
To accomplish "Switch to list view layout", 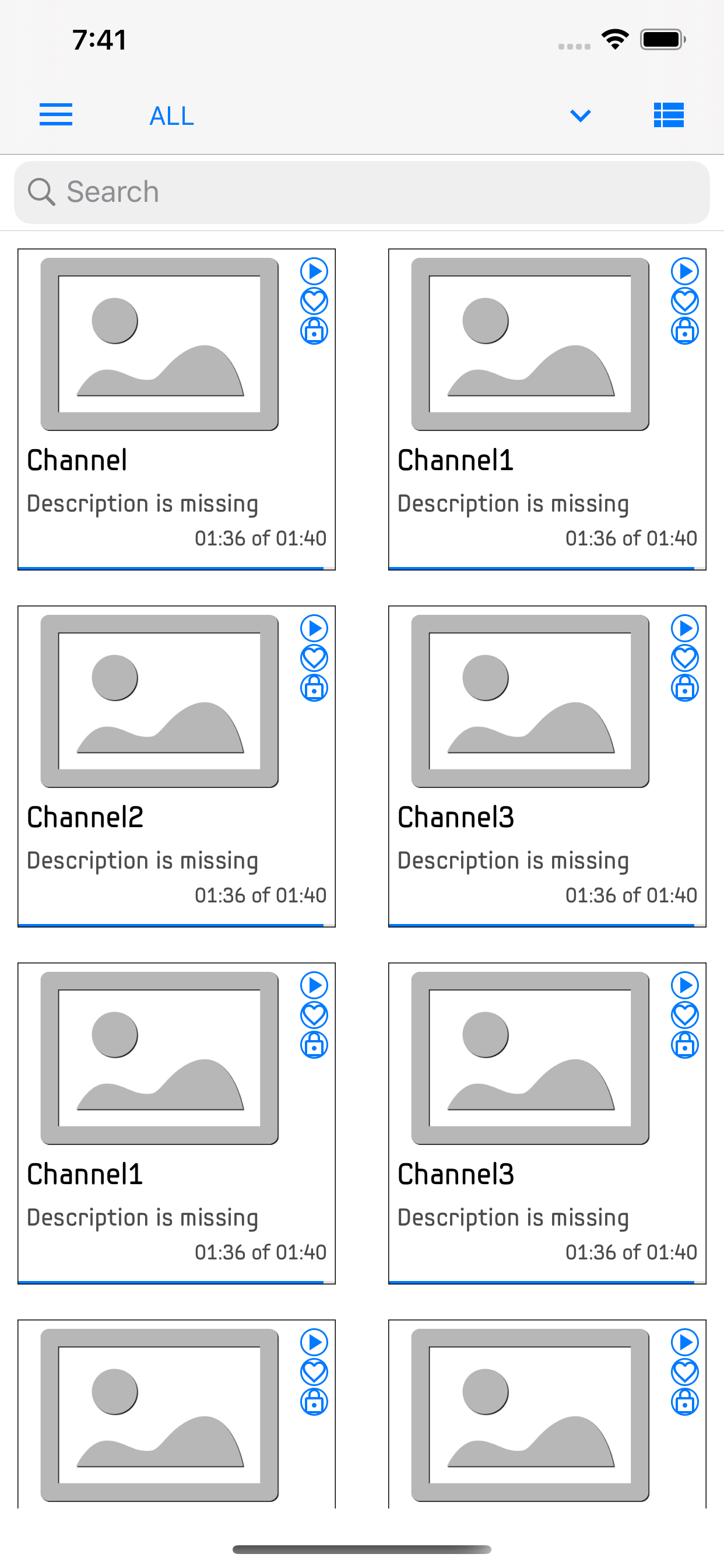I will 668,115.
